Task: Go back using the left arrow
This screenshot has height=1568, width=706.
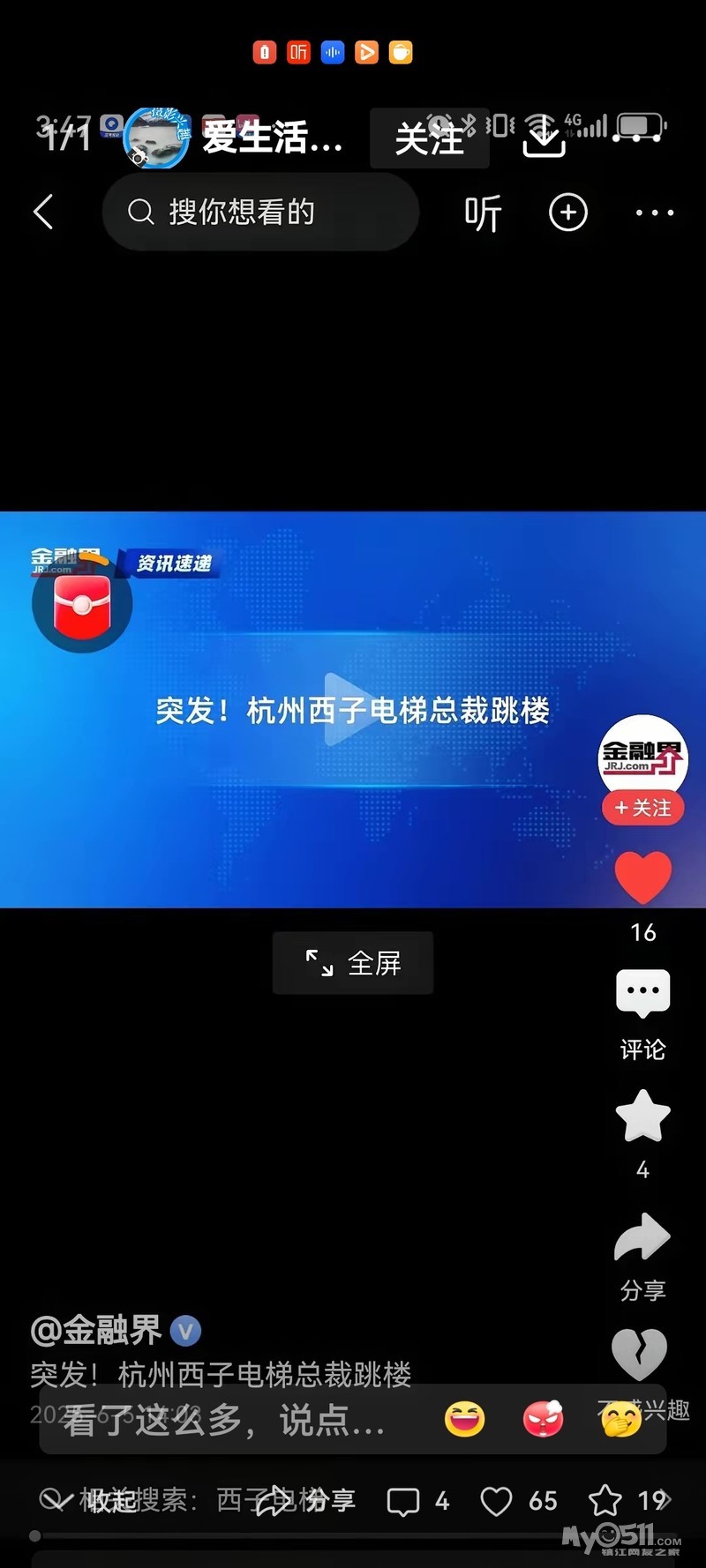Action: point(43,212)
